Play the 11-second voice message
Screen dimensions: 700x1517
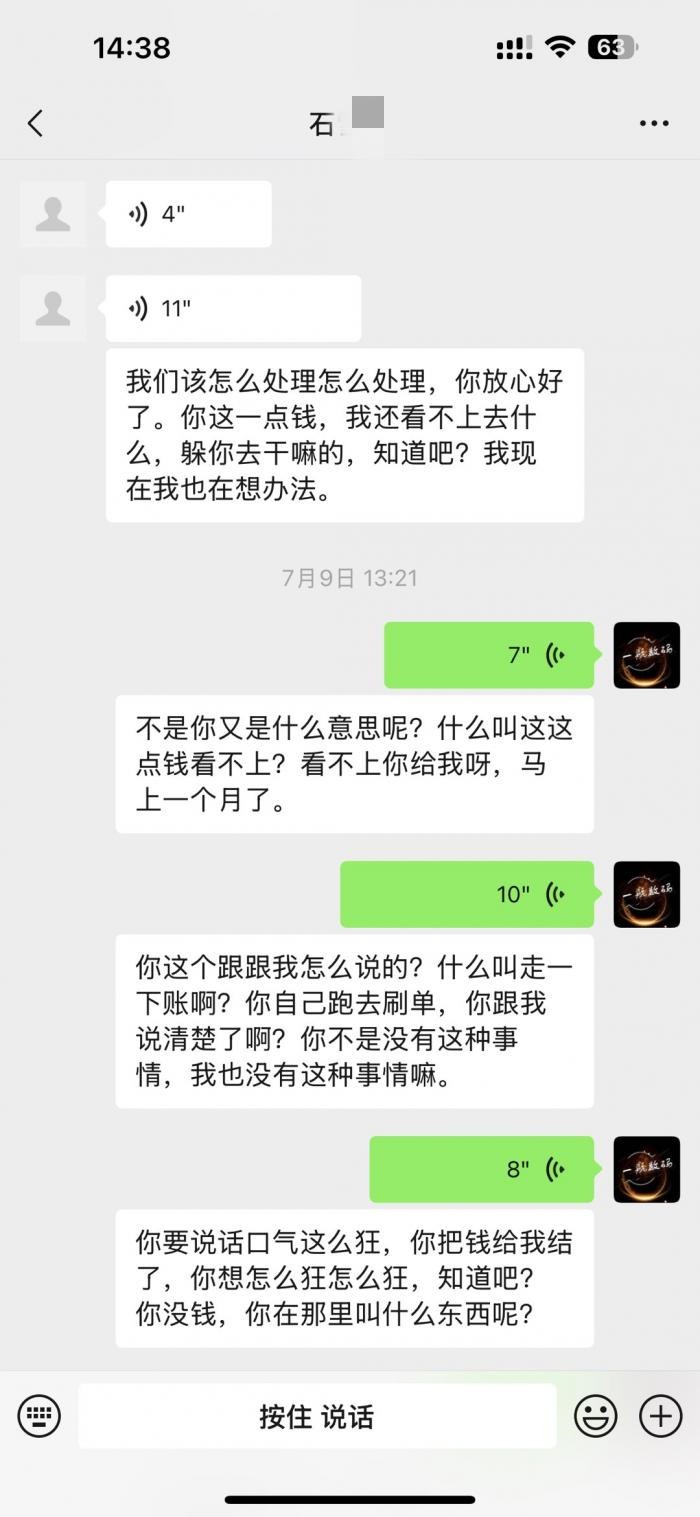pyautogui.click(x=233, y=309)
